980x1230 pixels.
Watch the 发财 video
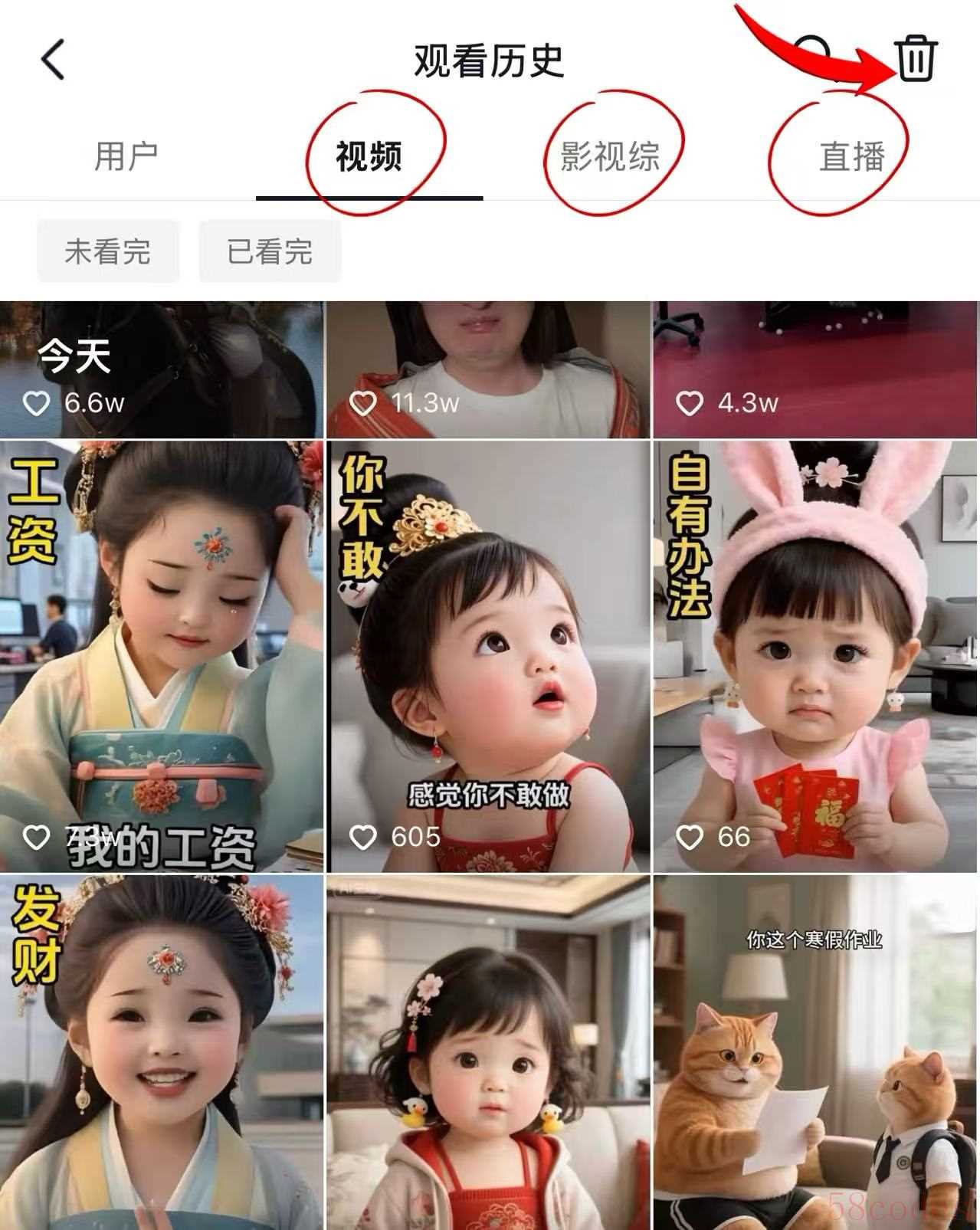pyautogui.click(x=162, y=1051)
